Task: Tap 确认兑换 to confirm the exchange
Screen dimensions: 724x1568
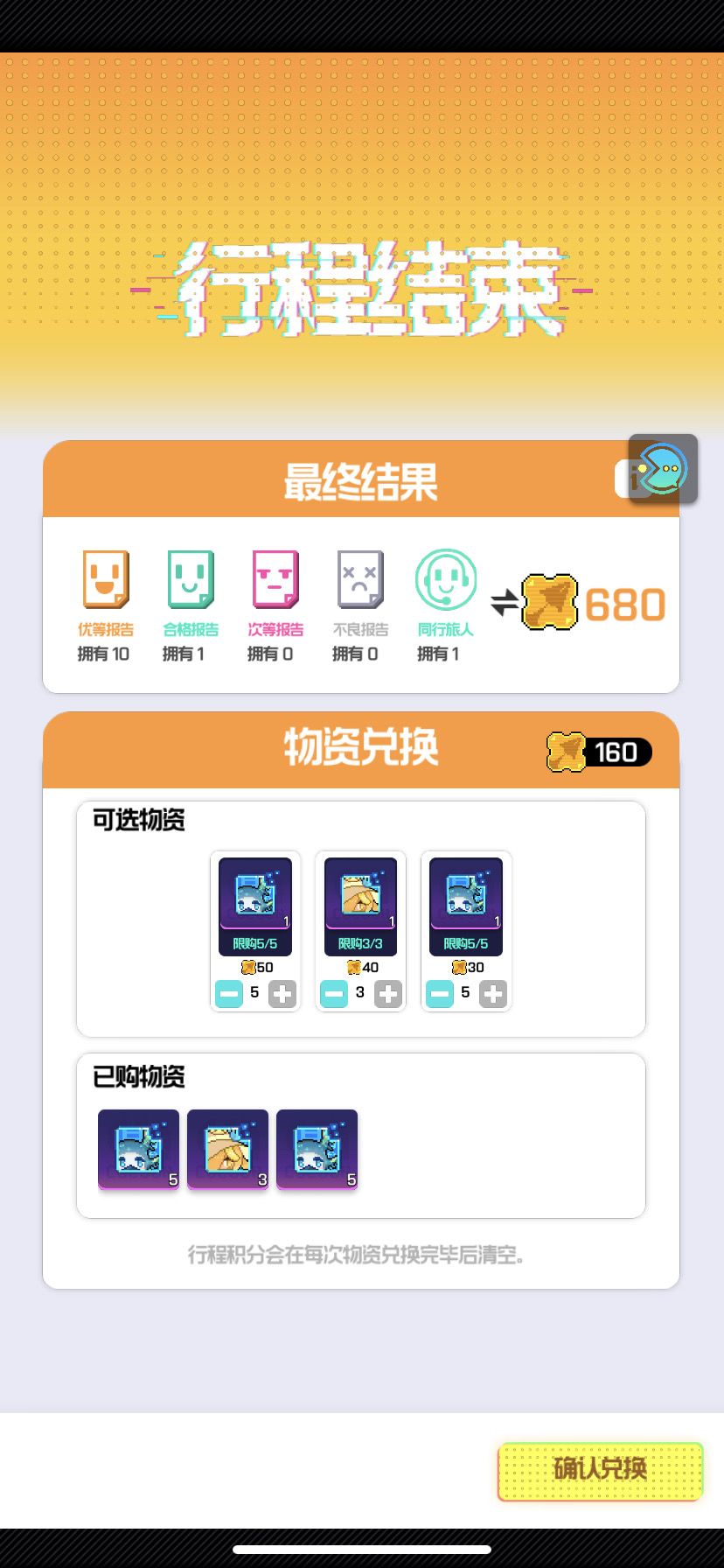Action: [600, 1471]
